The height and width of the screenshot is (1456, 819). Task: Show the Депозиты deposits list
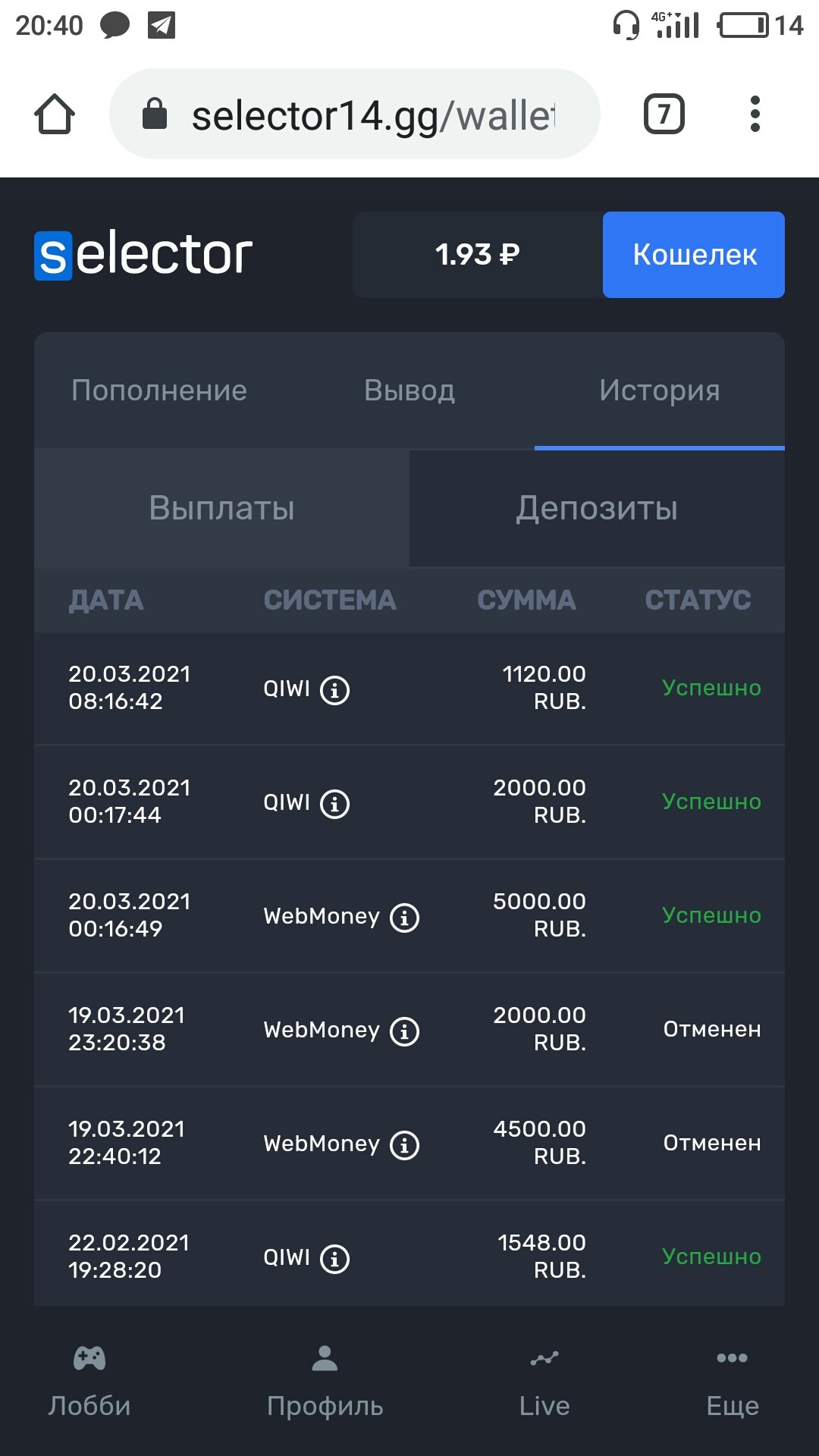coord(597,508)
